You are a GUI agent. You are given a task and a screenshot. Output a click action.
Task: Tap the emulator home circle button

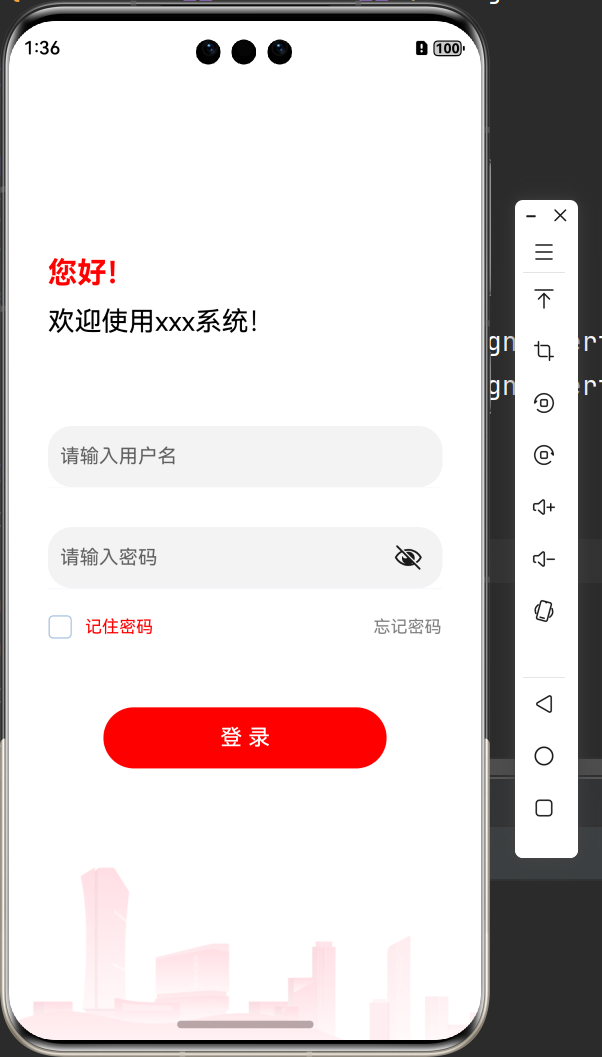point(544,756)
